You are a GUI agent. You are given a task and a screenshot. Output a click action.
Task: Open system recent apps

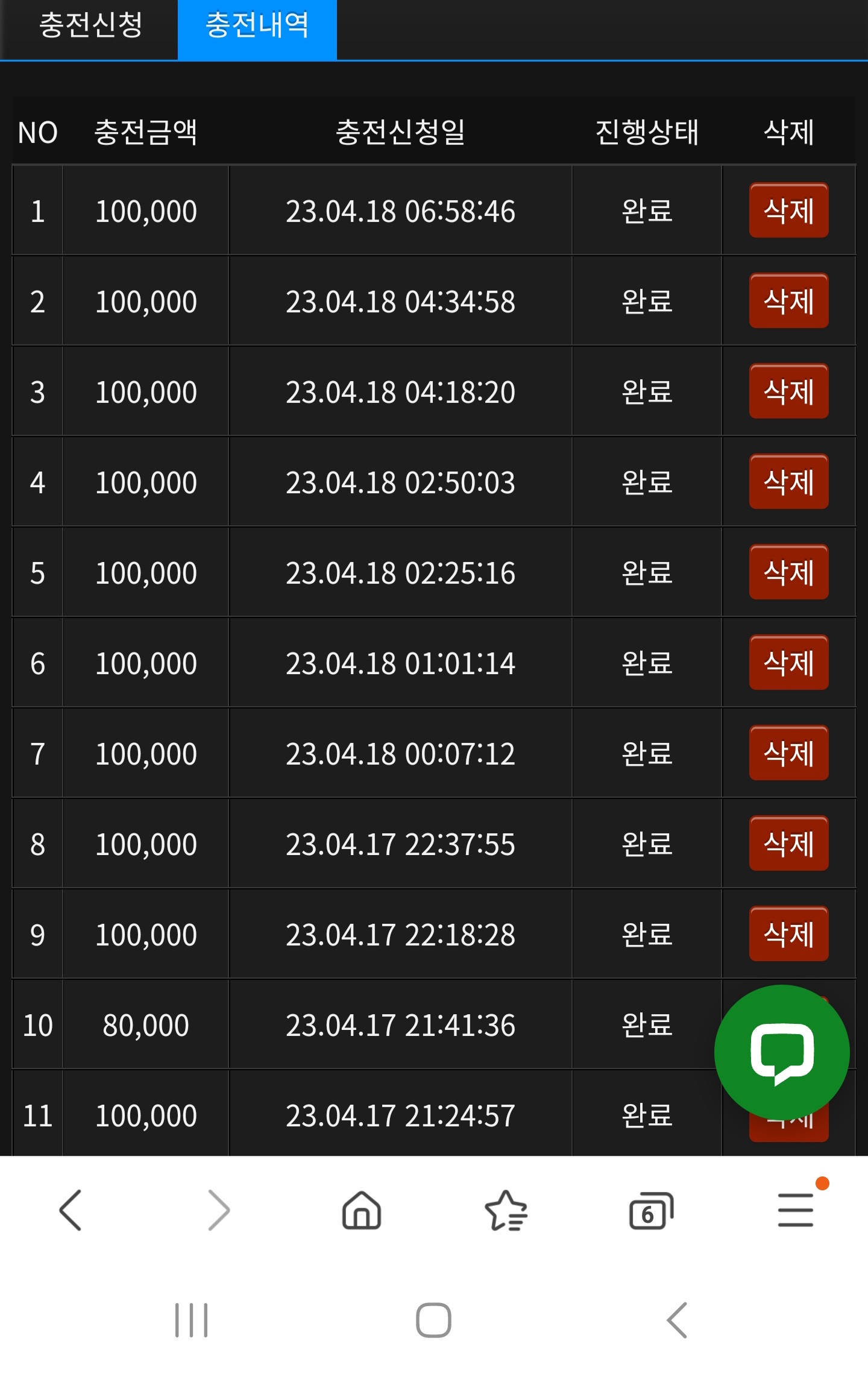[x=191, y=1321]
